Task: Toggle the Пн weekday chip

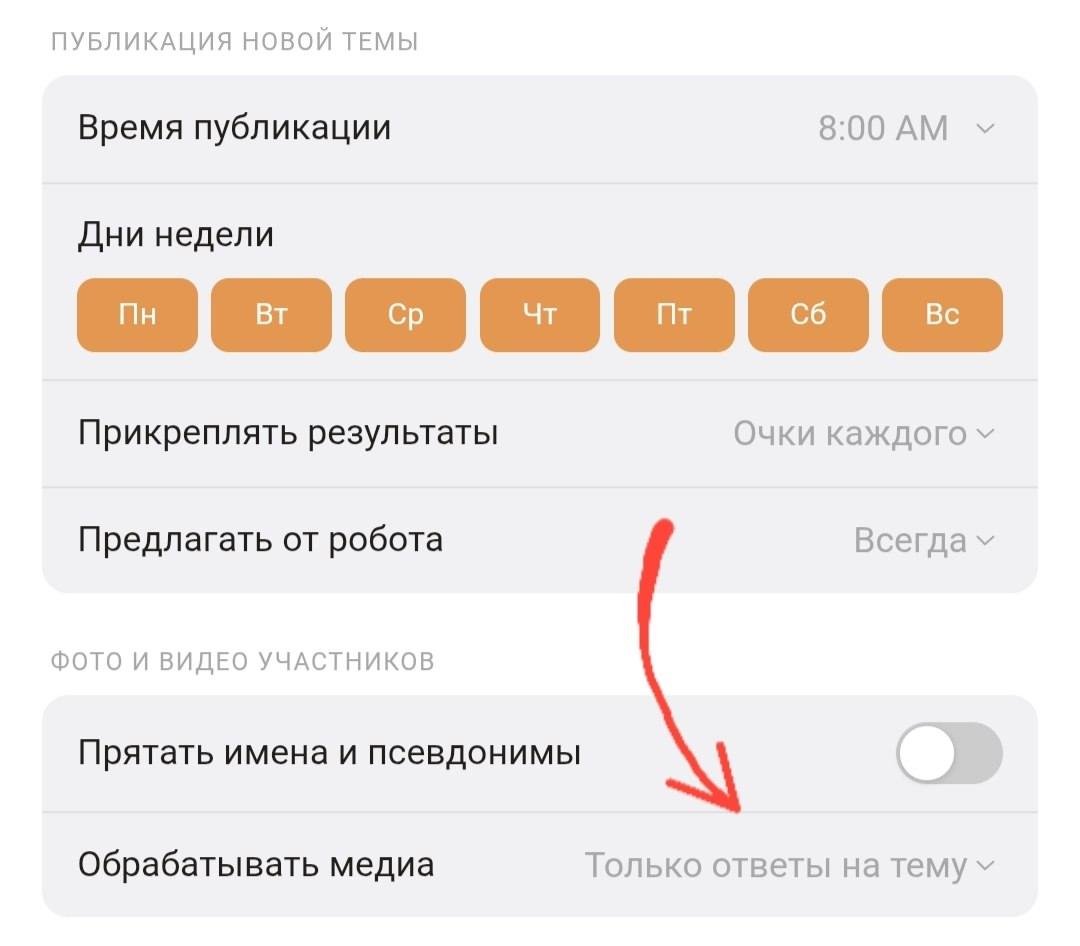Action: point(137,315)
